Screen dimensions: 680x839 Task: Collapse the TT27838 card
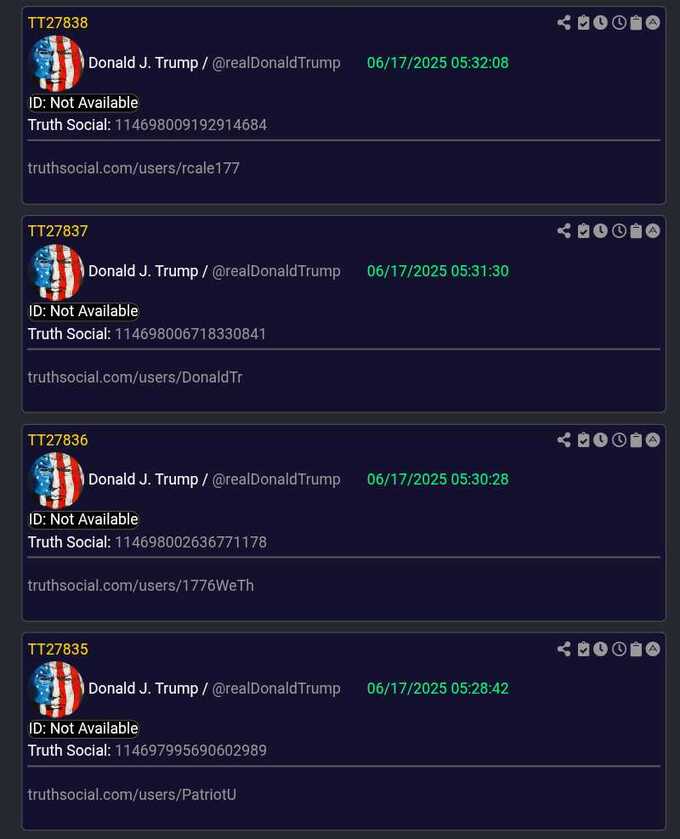(x=653, y=22)
